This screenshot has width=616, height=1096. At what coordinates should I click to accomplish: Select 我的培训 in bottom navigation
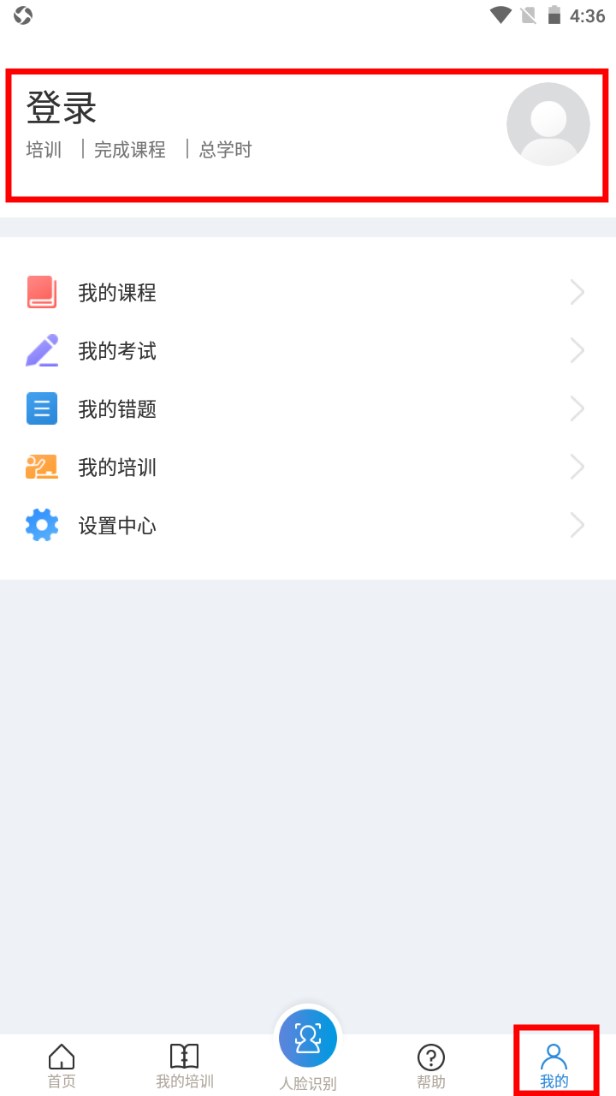coord(184,1065)
